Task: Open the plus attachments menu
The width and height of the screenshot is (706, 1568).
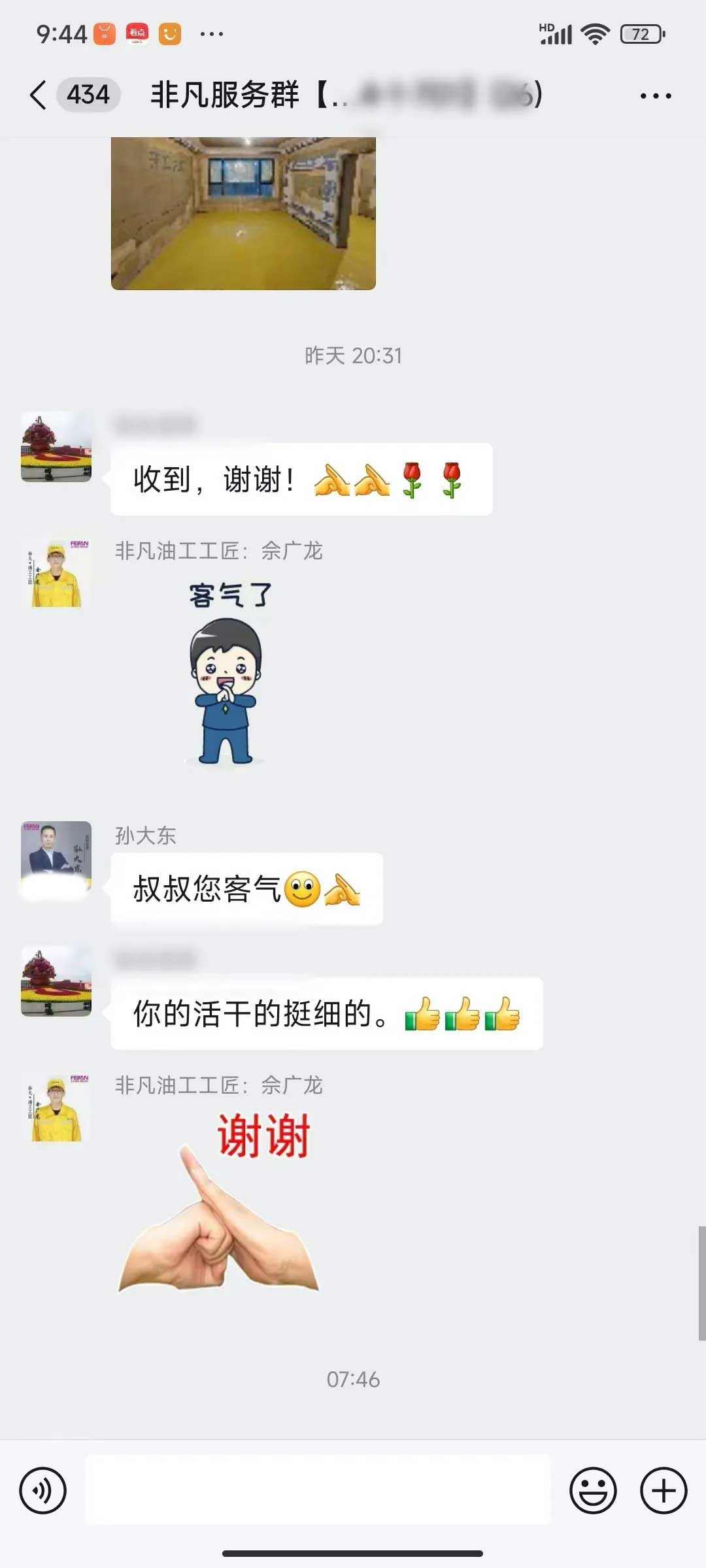Action: click(x=663, y=1490)
